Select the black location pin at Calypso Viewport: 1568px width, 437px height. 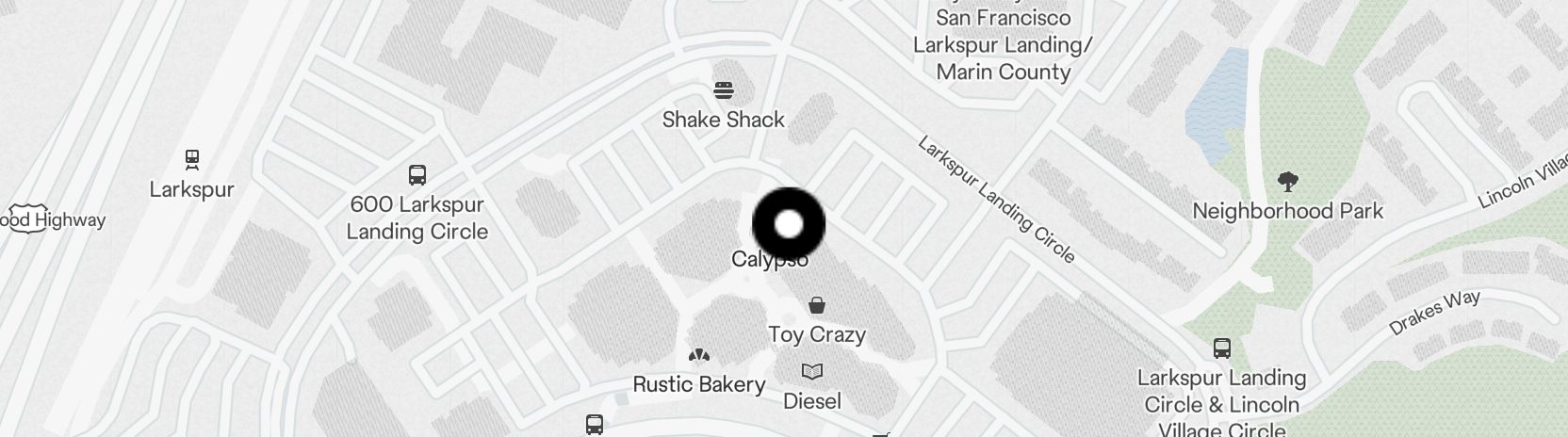789,225
